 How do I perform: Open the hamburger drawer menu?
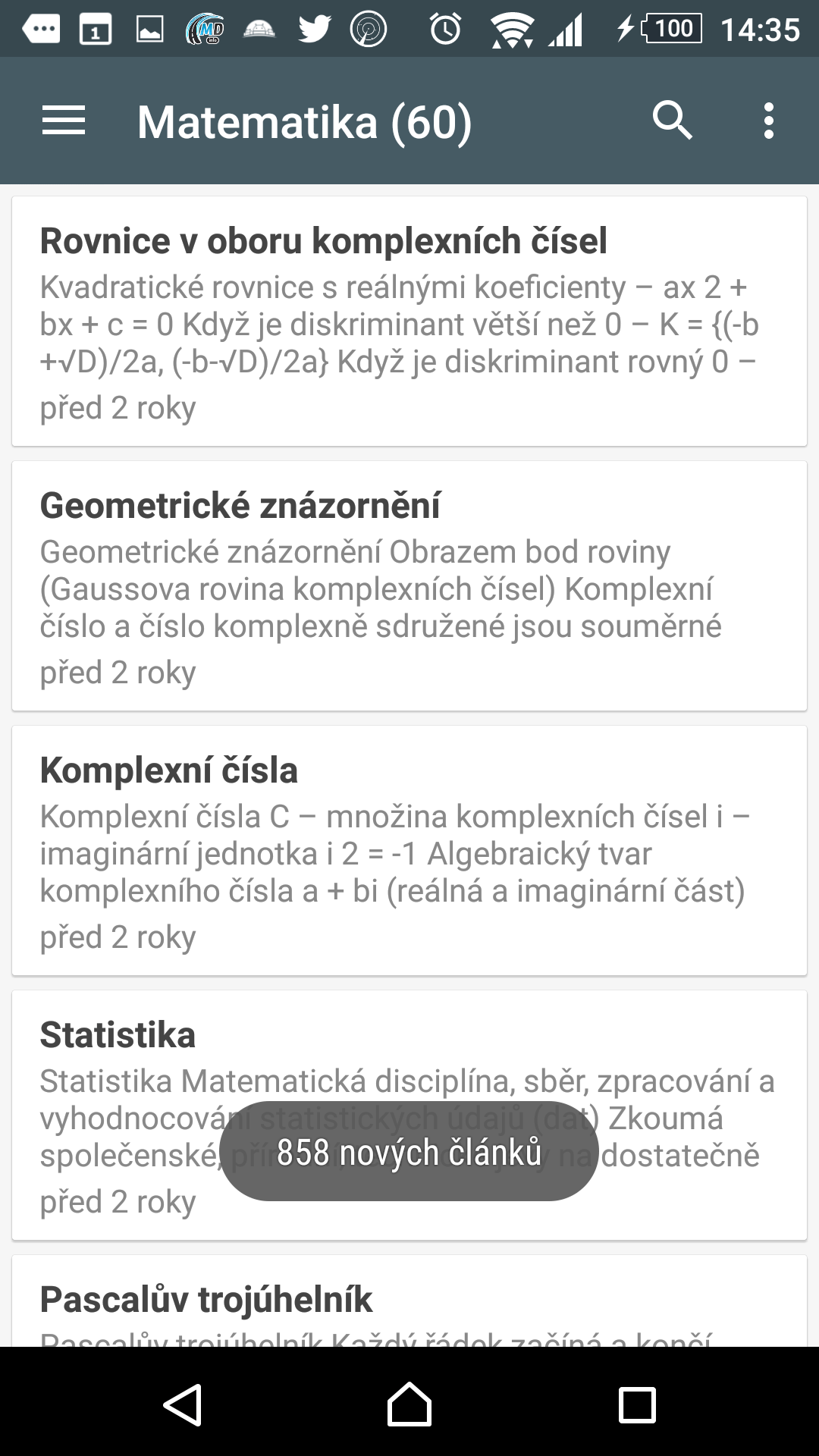64,121
